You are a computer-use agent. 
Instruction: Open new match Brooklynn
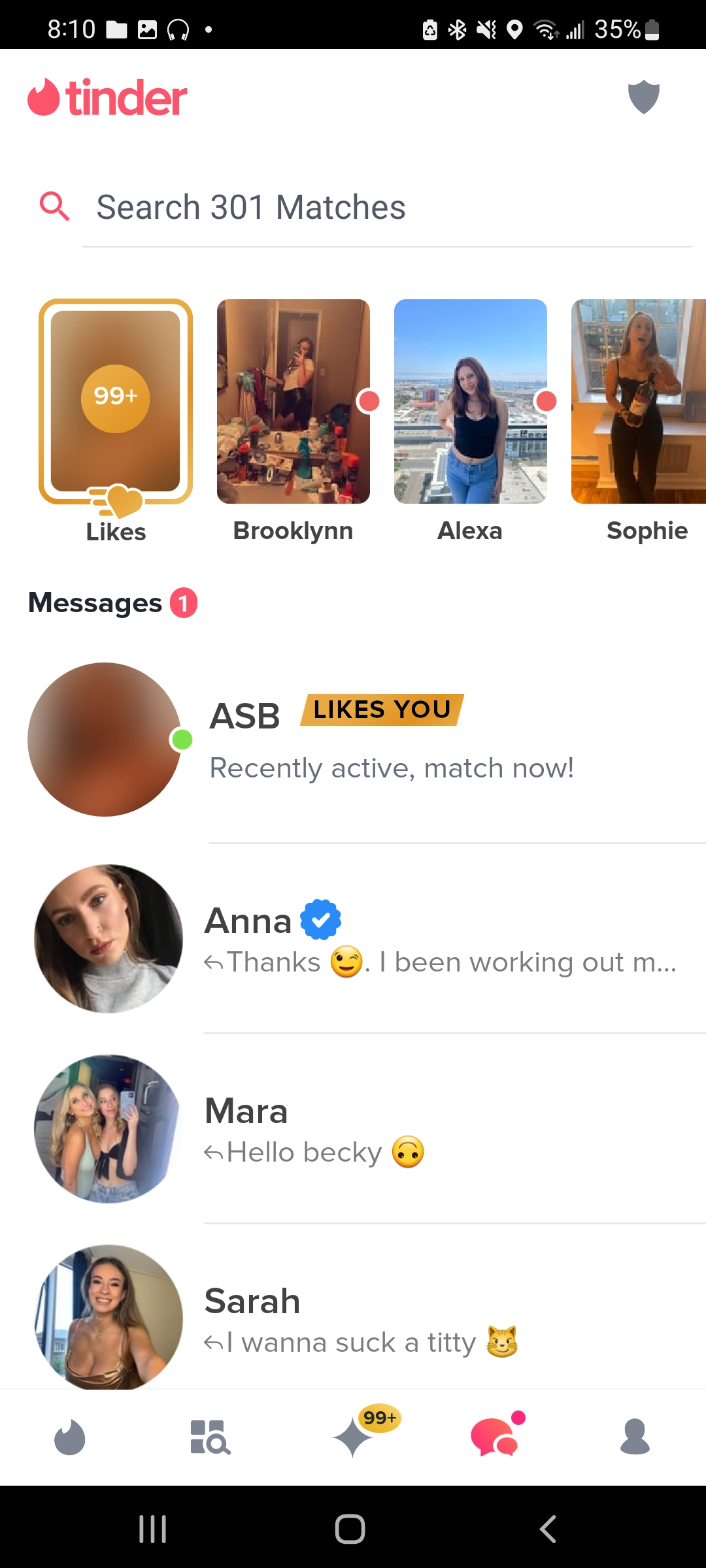coord(294,402)
